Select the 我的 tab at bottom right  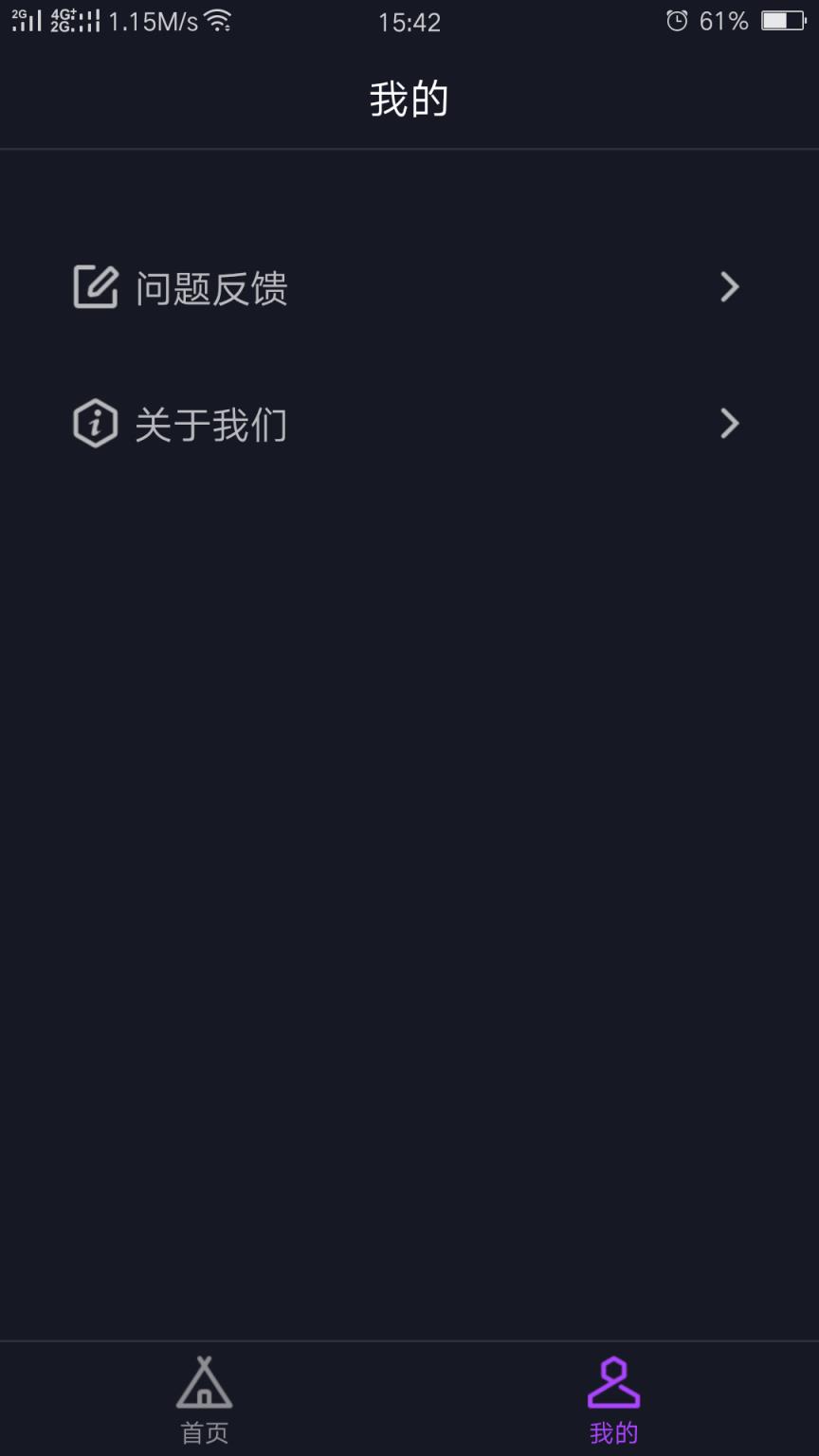point(613,1403)
